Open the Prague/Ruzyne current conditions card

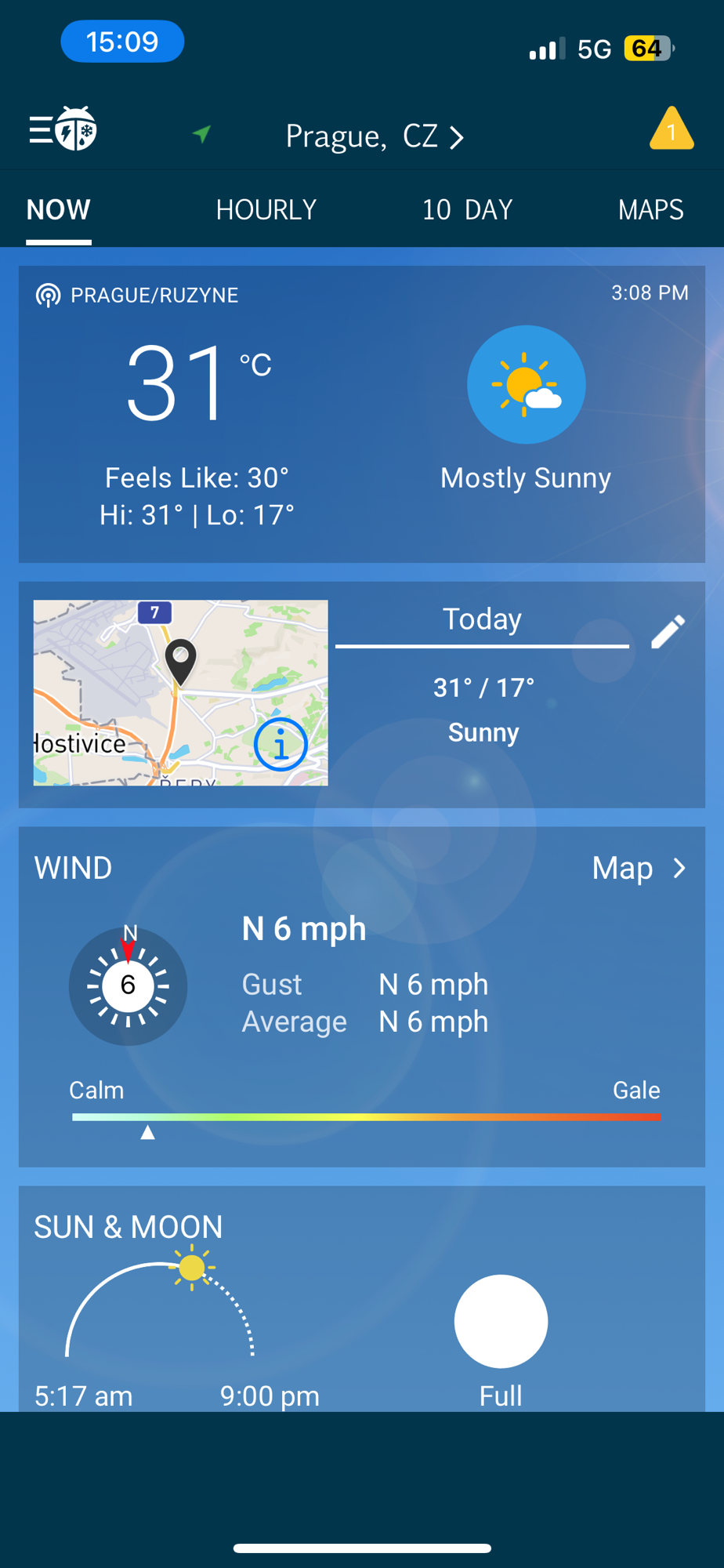361,414
